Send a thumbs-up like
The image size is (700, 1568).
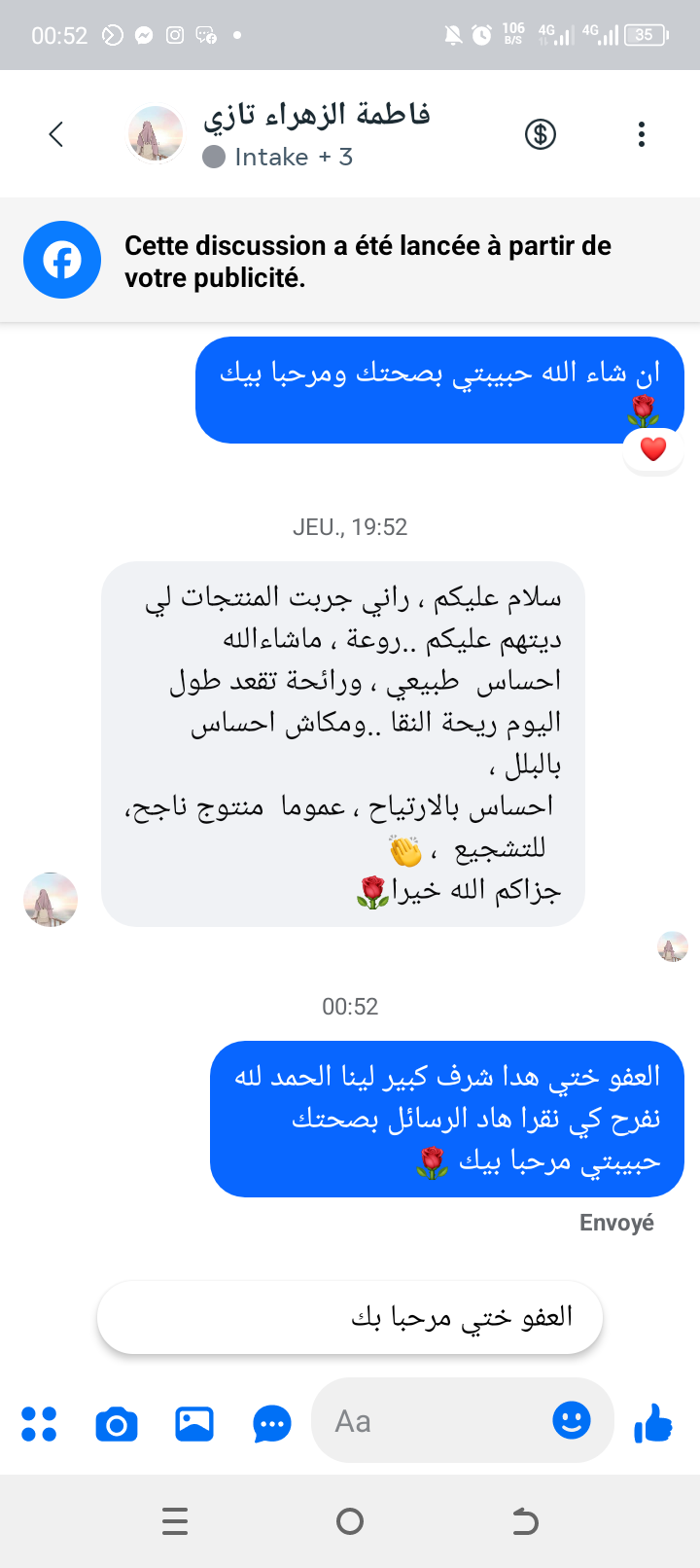point(653,1423)
